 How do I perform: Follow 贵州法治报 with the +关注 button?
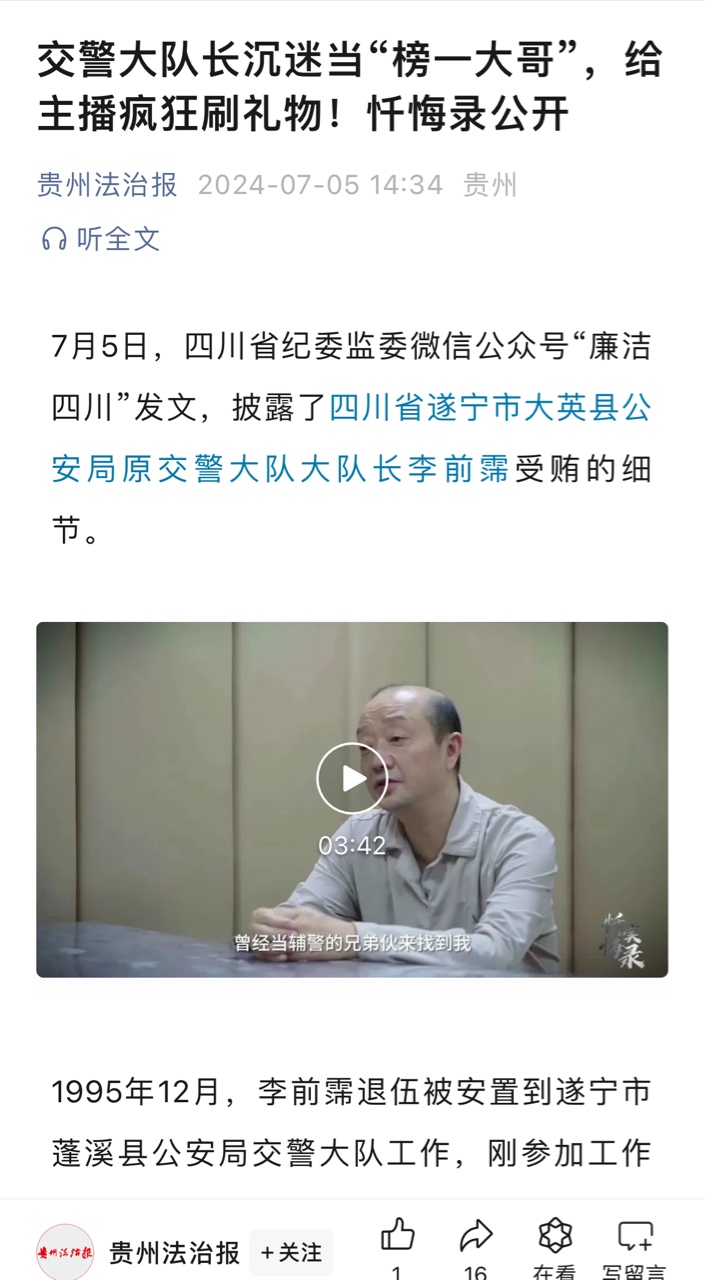pyautogui.click(x=291, y=1252)
